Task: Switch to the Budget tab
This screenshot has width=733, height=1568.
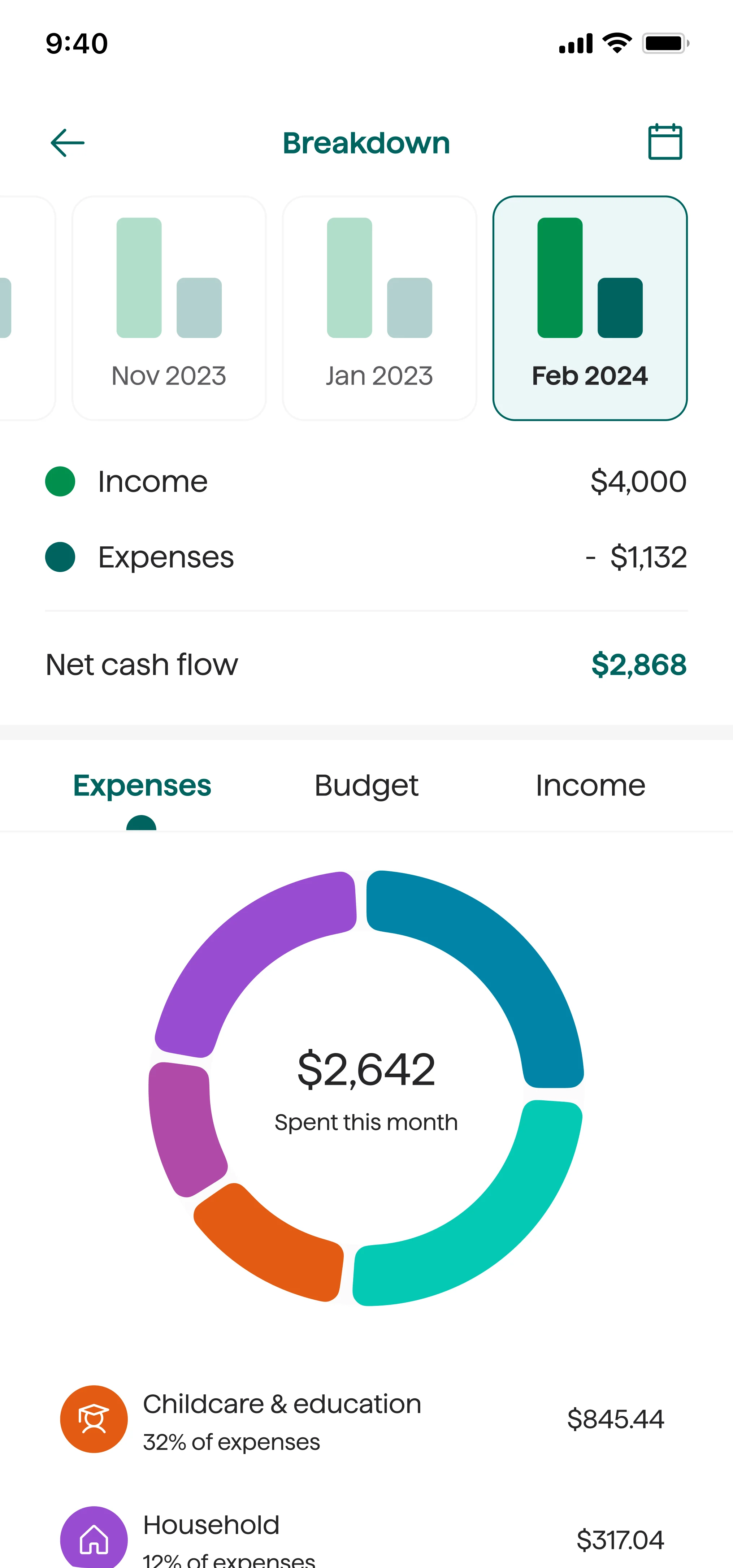Action: (x=366, y=785)
